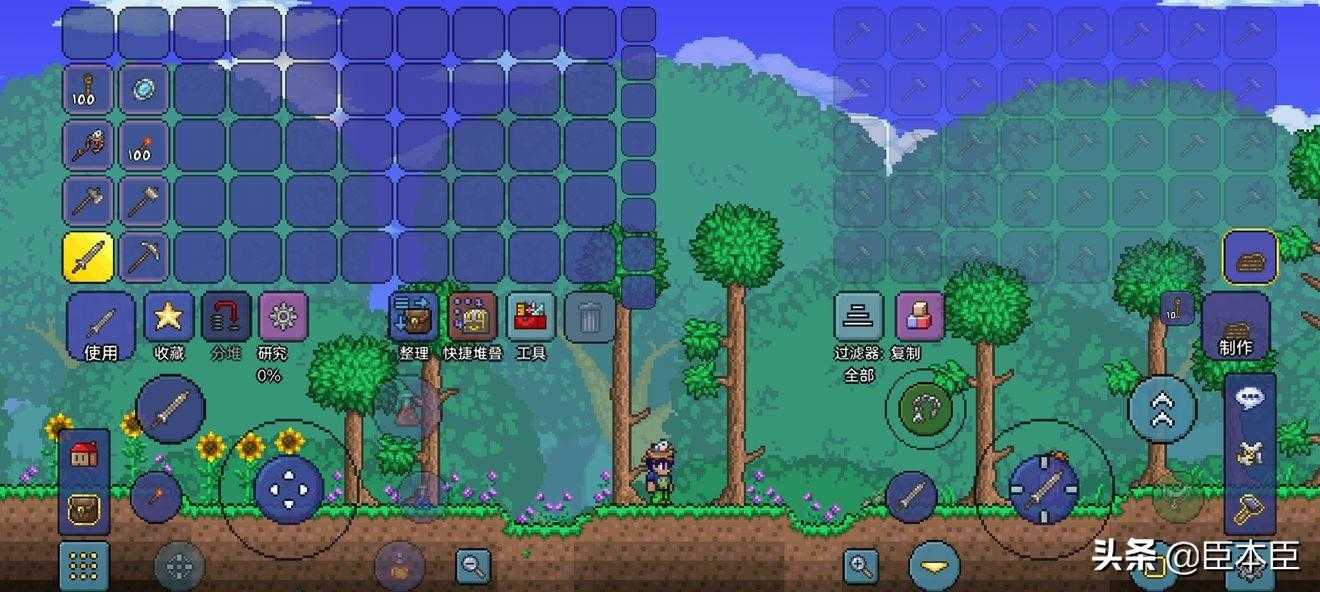
Task: Open the chat speech bubble
Action: click(1250, 398)
